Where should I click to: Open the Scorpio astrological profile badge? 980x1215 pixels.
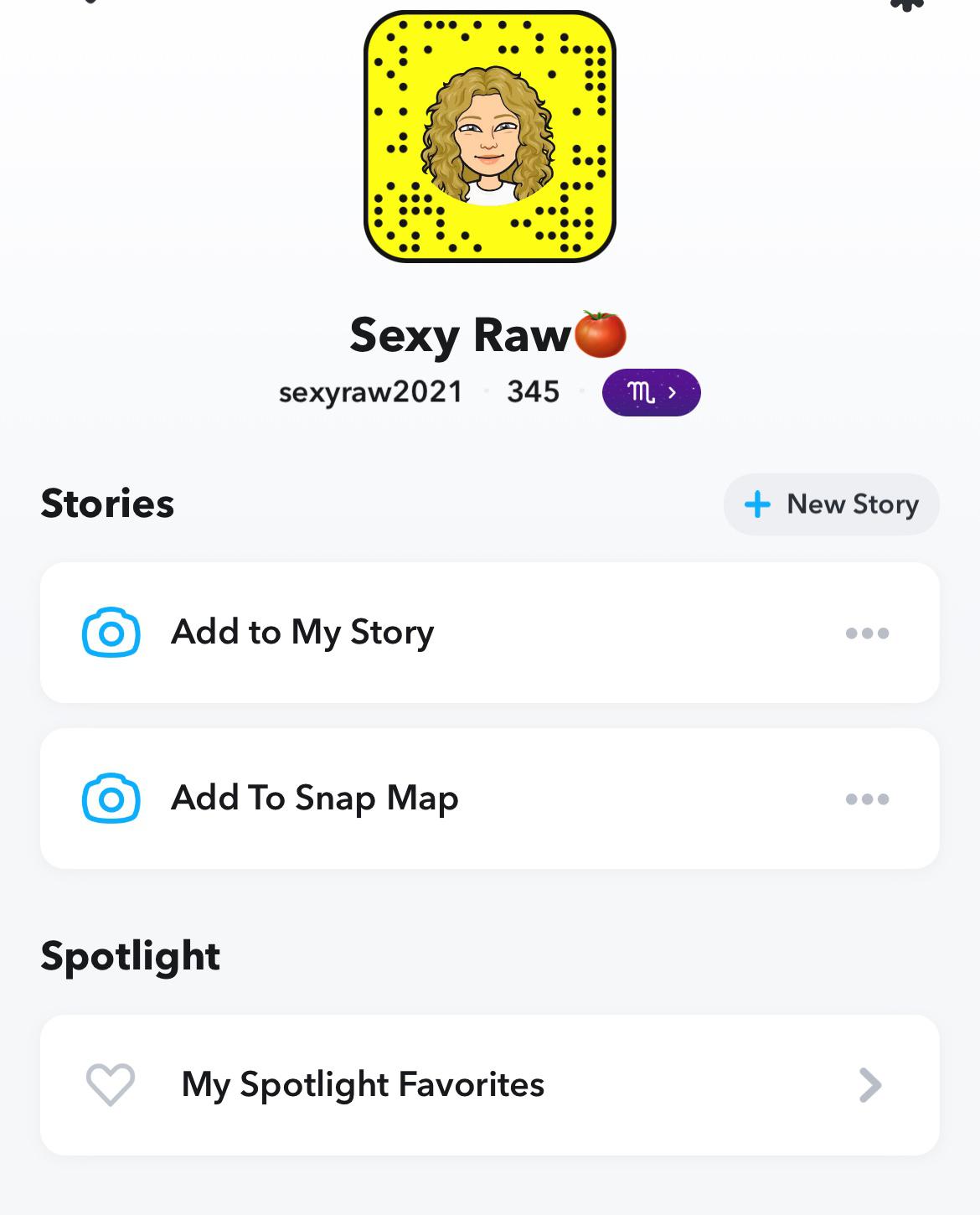[x=651, y=392]
